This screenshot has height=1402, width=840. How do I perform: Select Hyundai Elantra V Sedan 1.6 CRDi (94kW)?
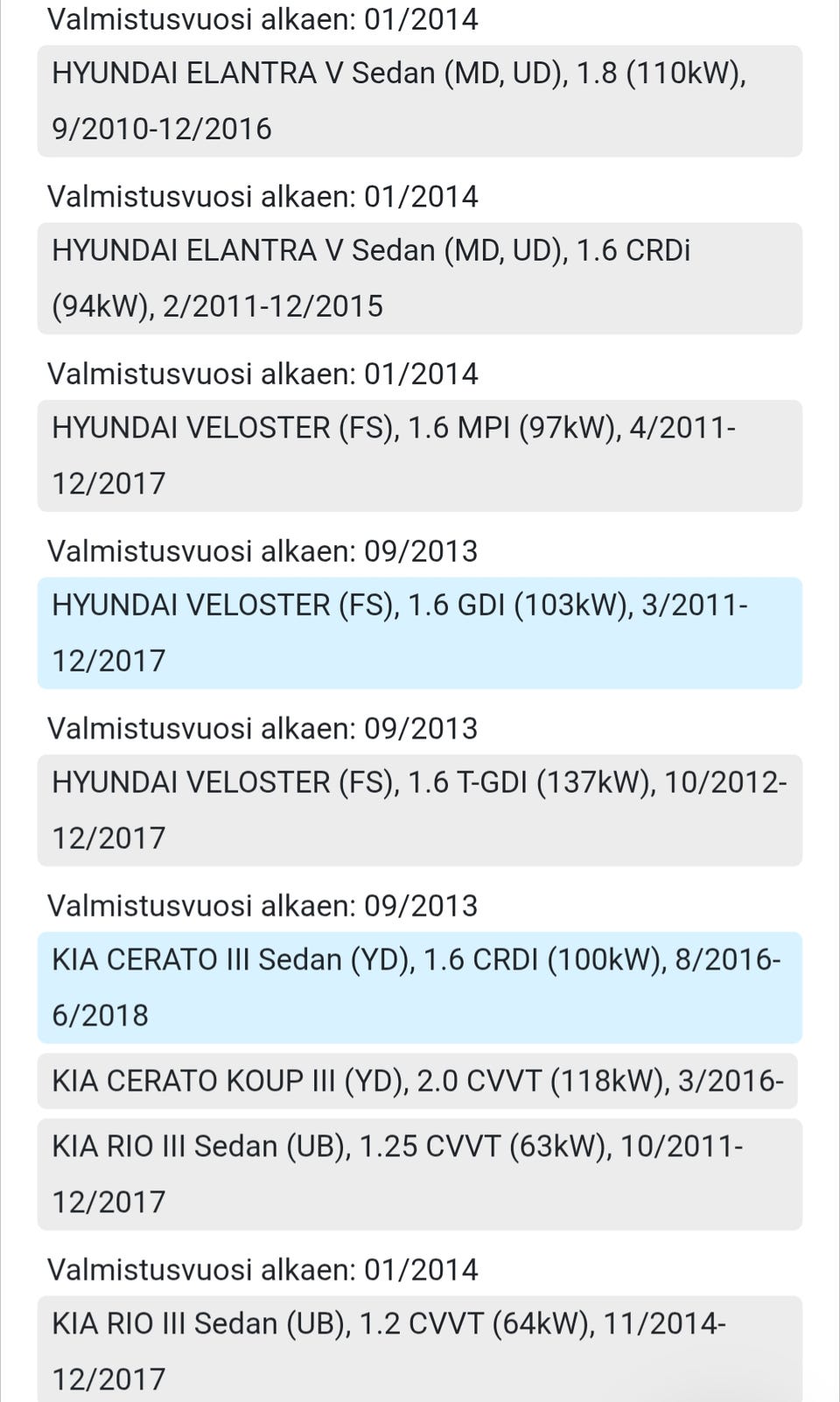[419, 278]
